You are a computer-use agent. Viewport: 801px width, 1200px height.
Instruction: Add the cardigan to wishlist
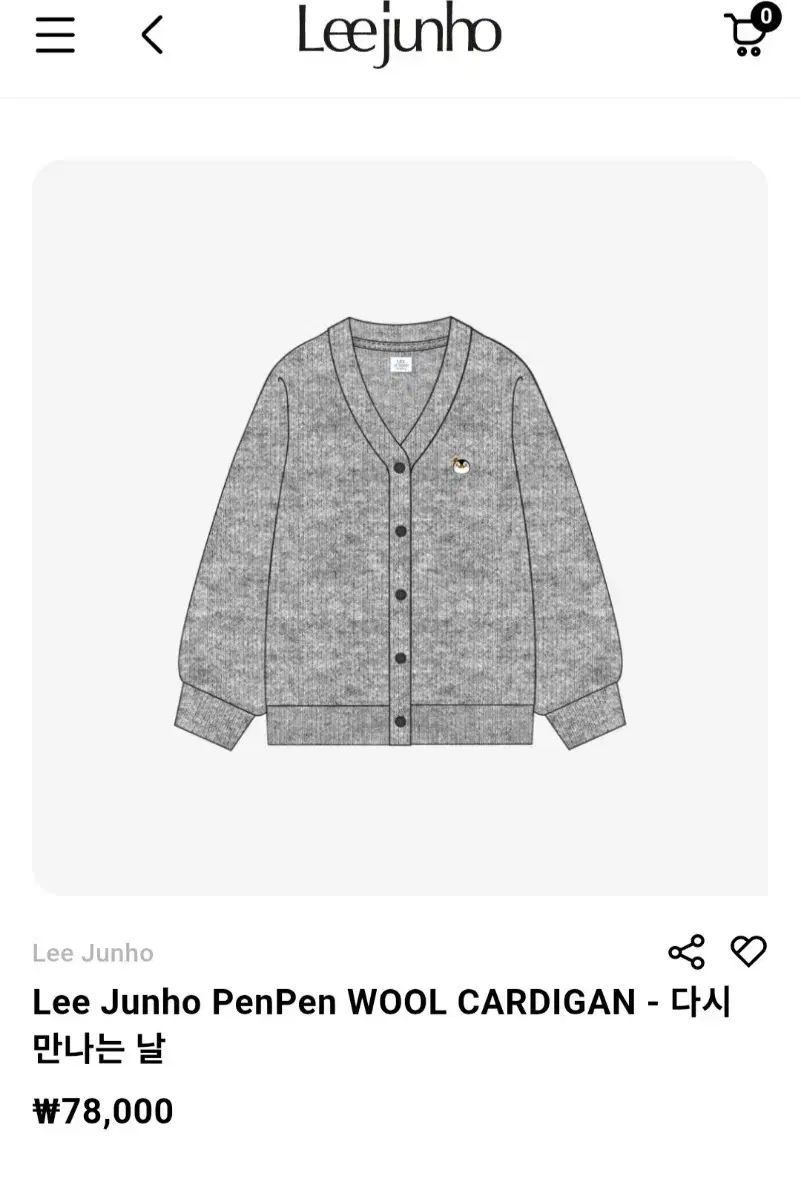tap(748, 951)
